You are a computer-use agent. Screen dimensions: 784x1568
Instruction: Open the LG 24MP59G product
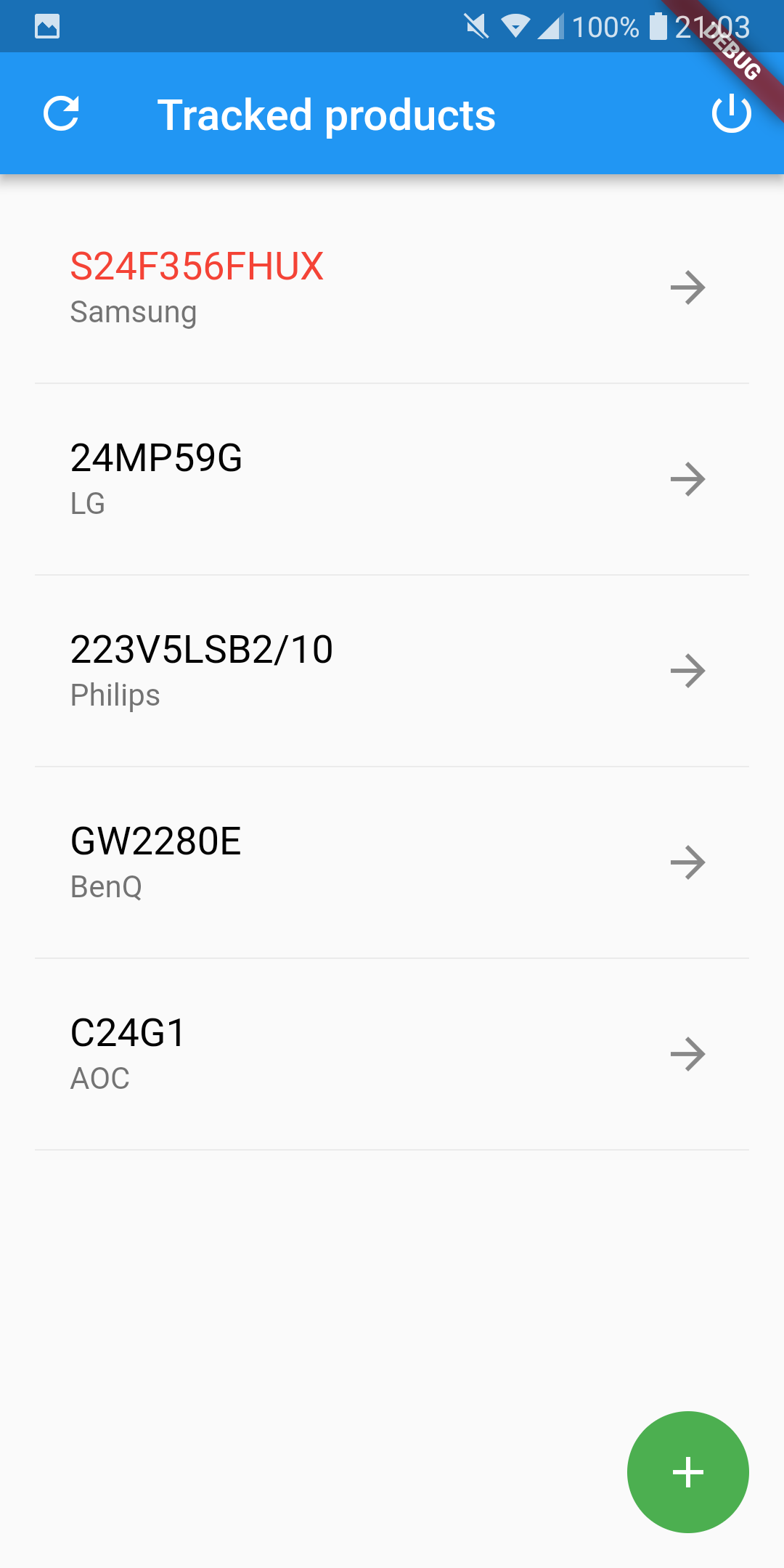coord(392,480)
